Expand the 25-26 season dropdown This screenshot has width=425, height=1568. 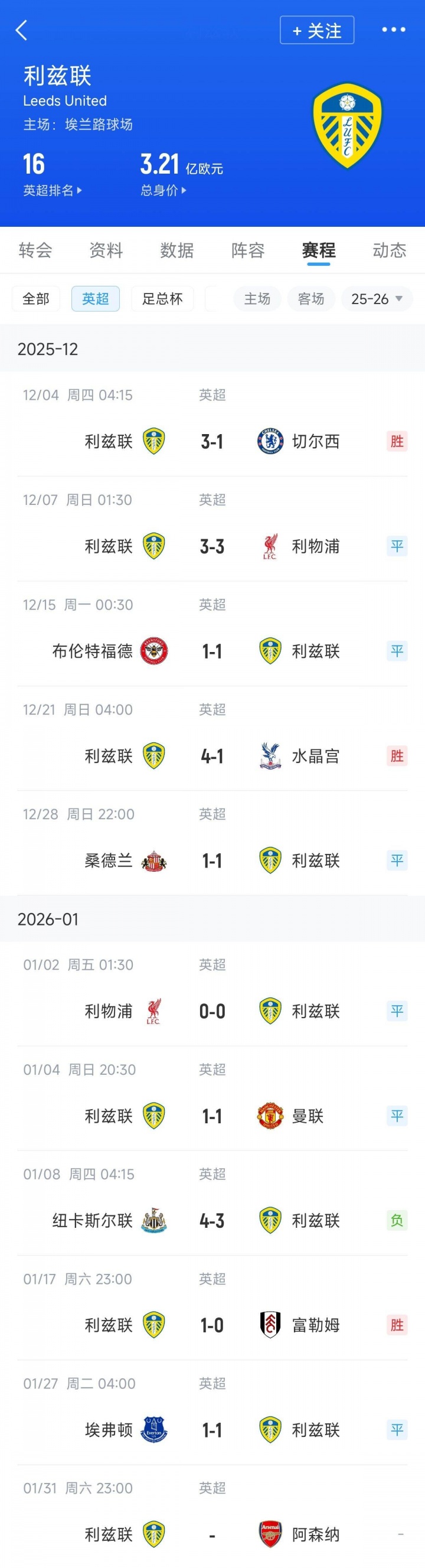pyautogui.click(x=377, y=299)
